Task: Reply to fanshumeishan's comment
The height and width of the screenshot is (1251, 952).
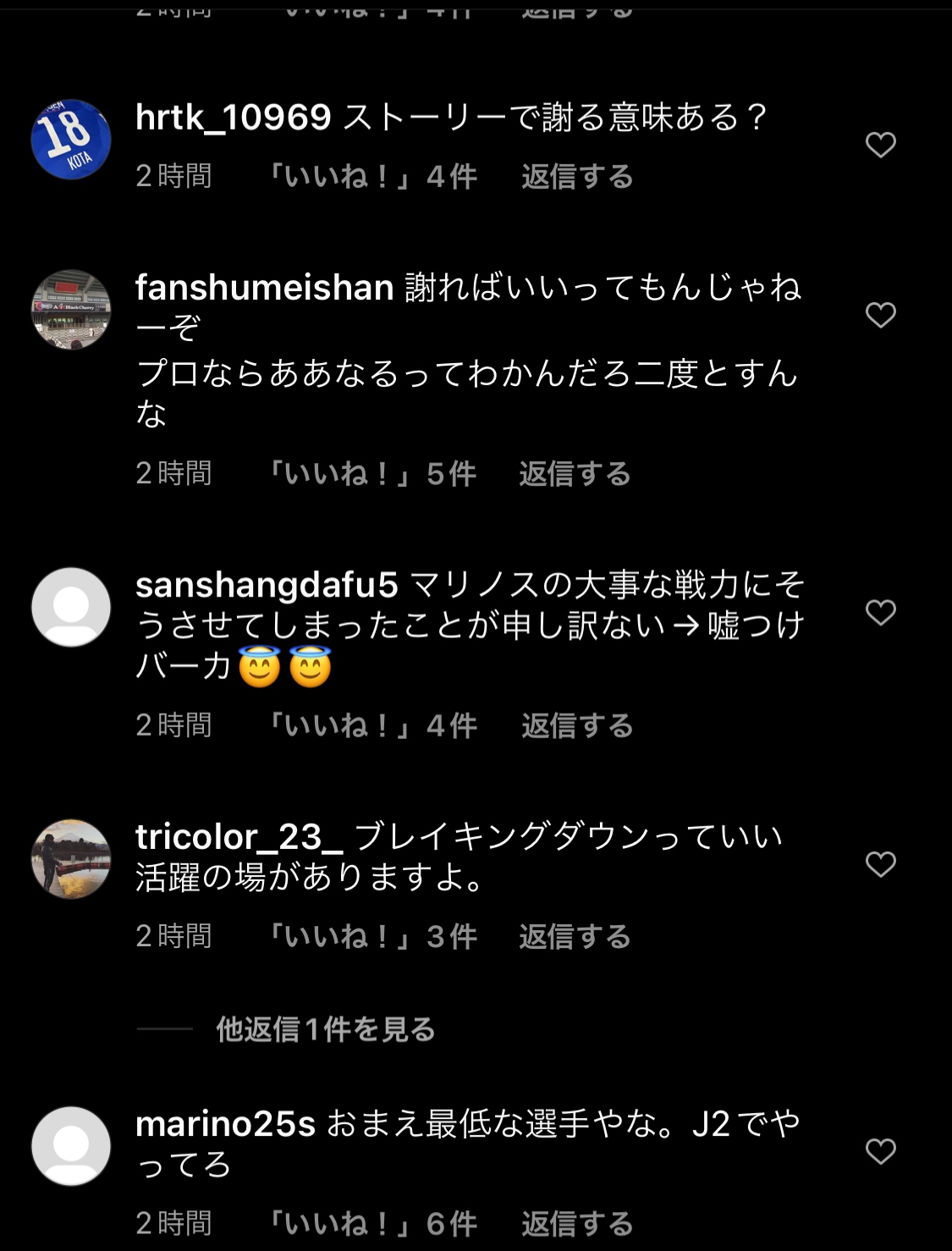Action: pyautogui.click(x=575, y=474)
